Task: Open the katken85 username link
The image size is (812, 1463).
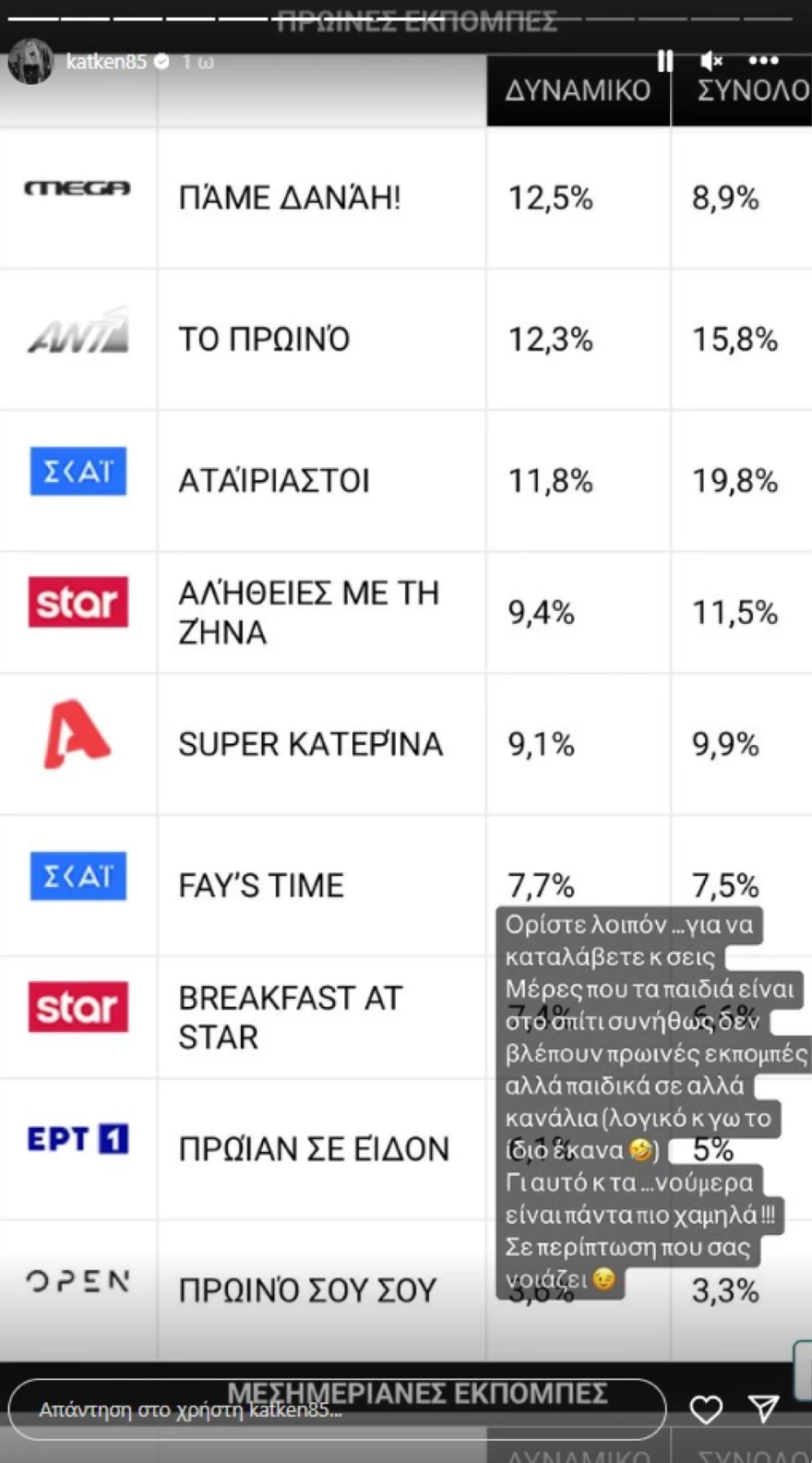Action: point(106,62)
